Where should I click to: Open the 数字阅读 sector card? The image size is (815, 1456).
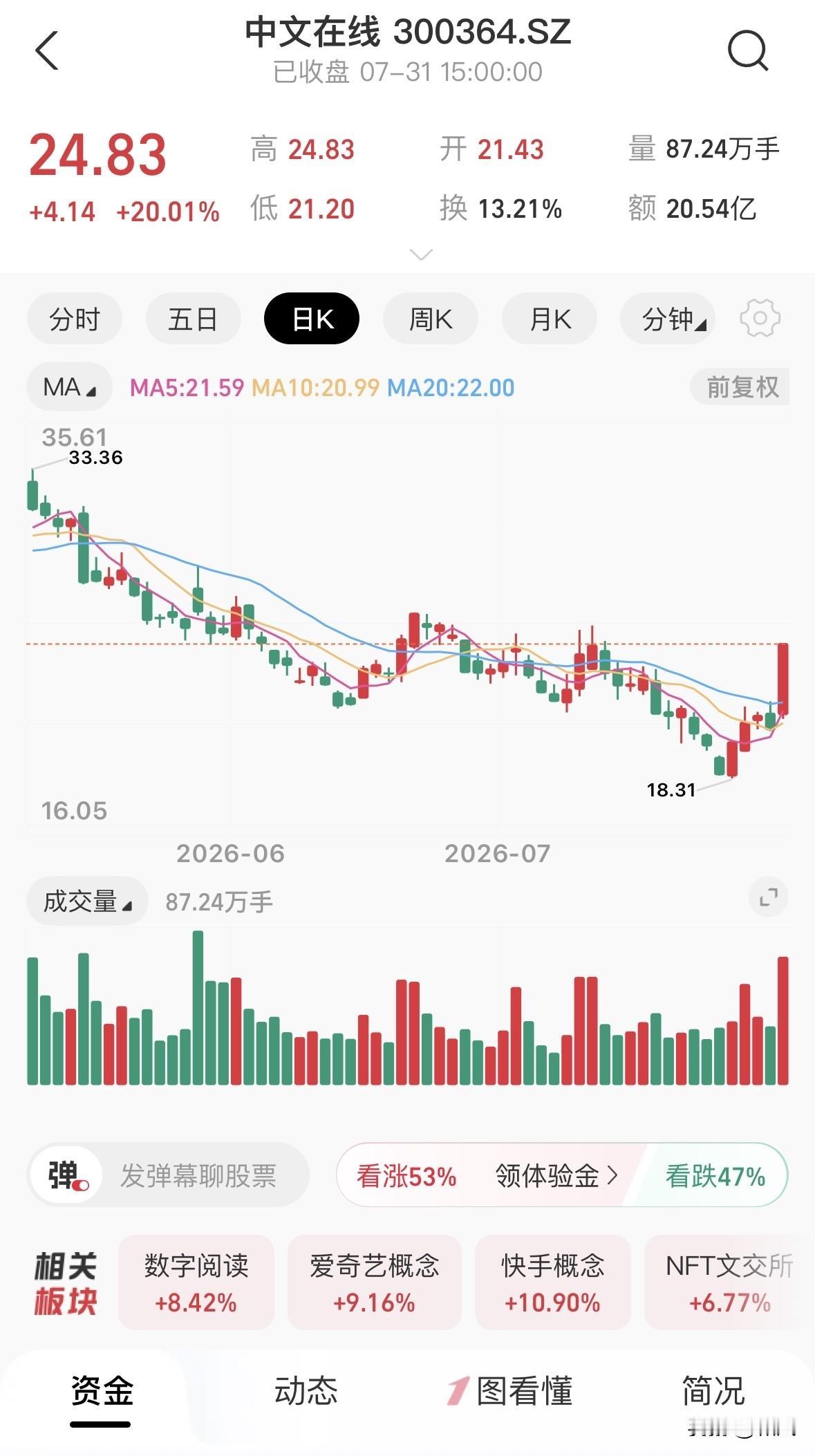click(x=196, y=1282)
